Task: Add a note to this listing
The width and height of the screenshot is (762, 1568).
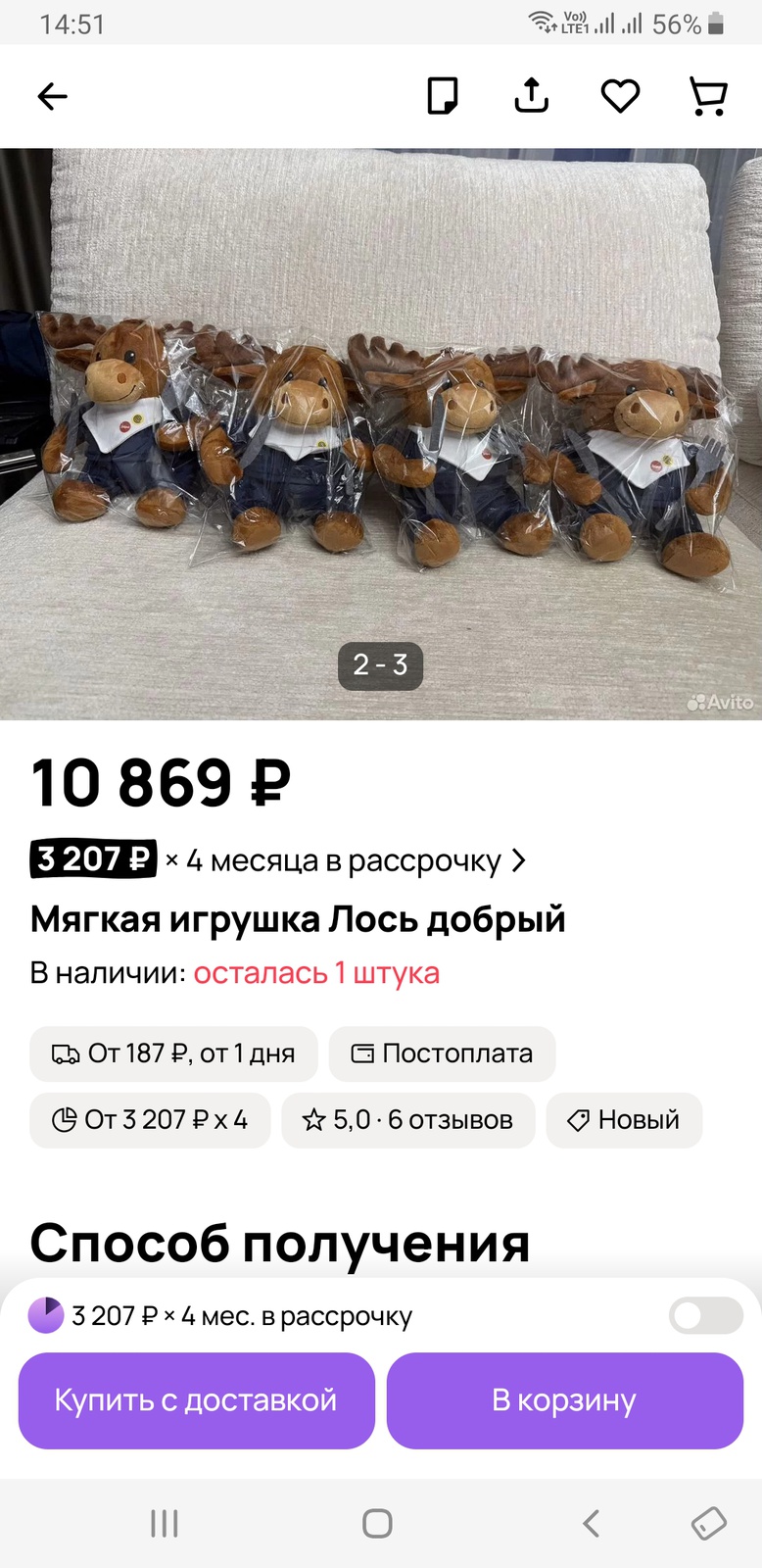Action: click(x=443, y=96)
